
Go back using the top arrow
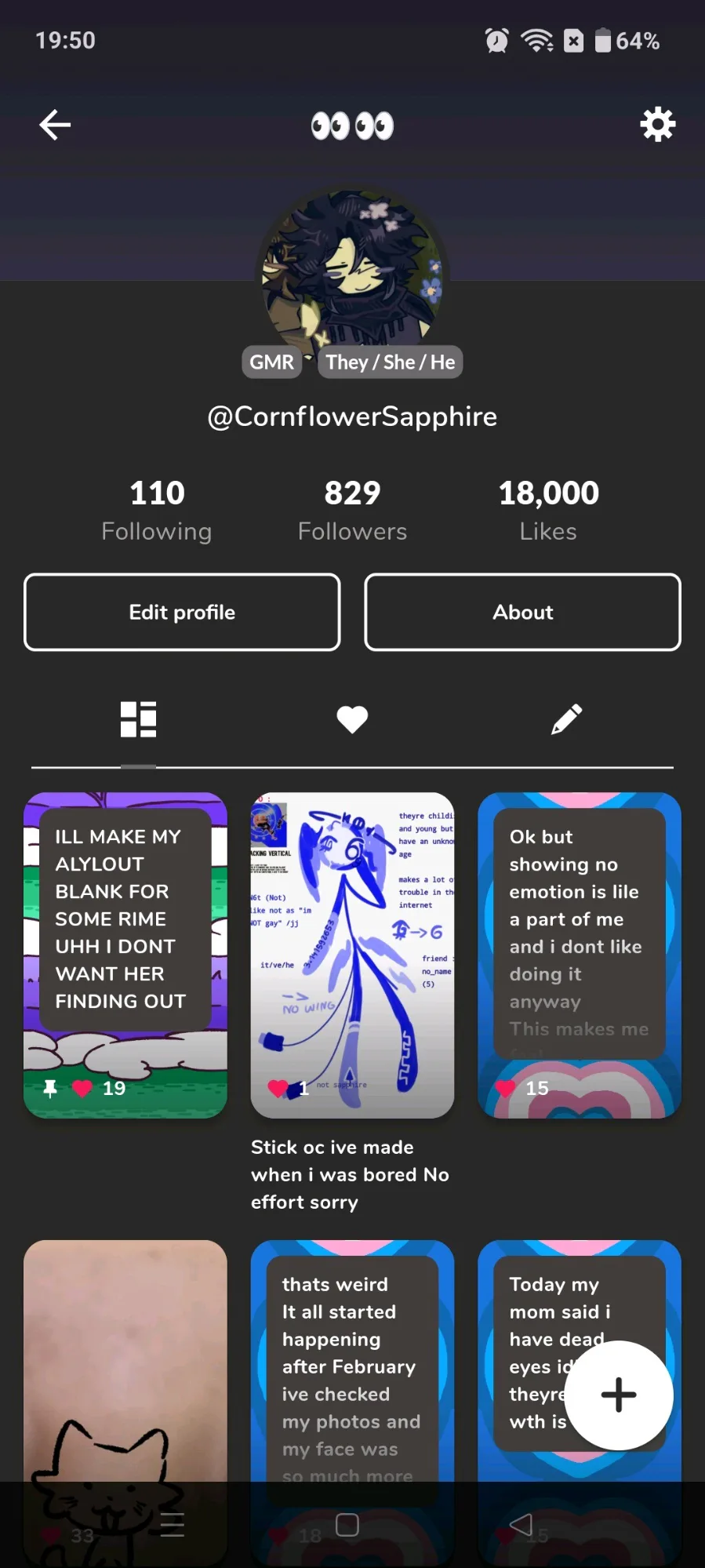pos(55,125)
